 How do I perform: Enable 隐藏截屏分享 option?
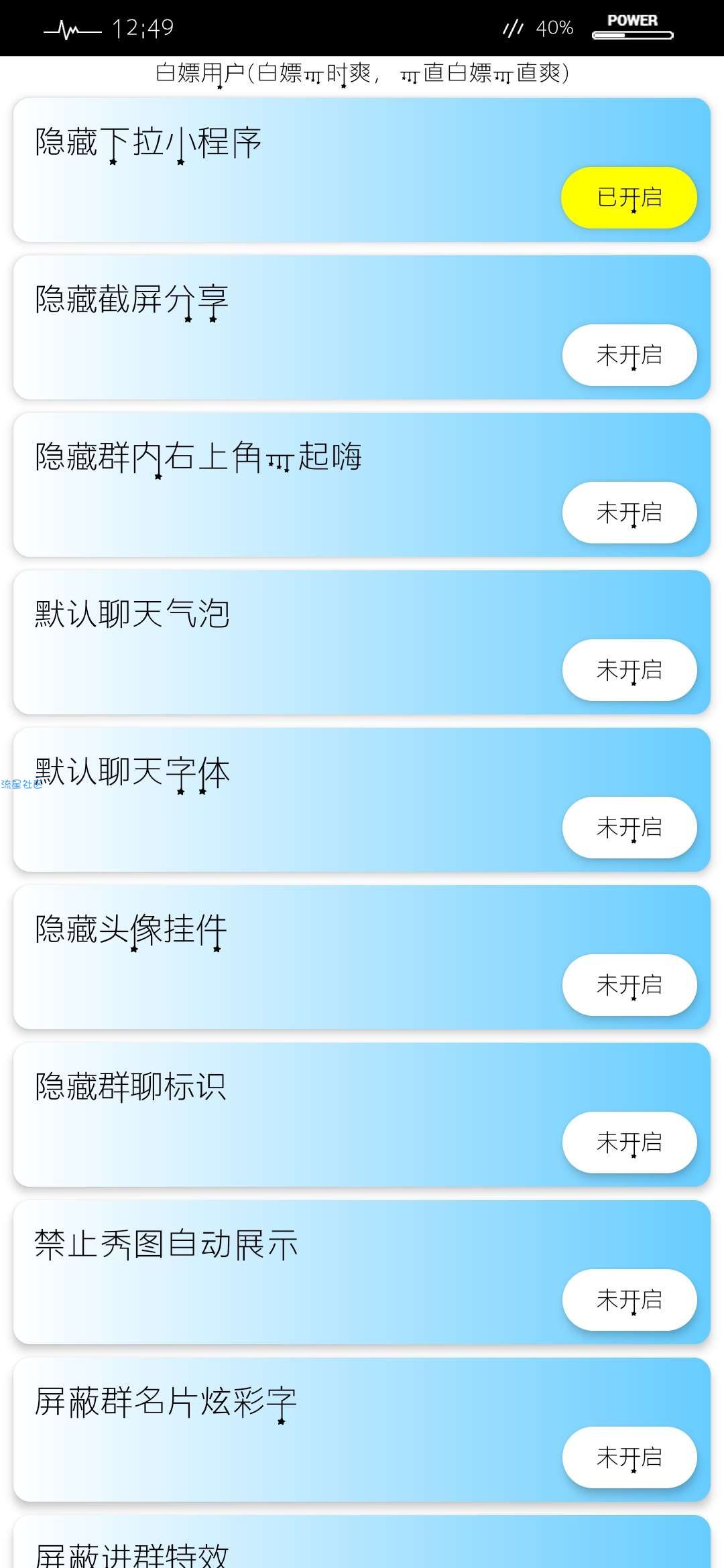(x=629, y=355)
